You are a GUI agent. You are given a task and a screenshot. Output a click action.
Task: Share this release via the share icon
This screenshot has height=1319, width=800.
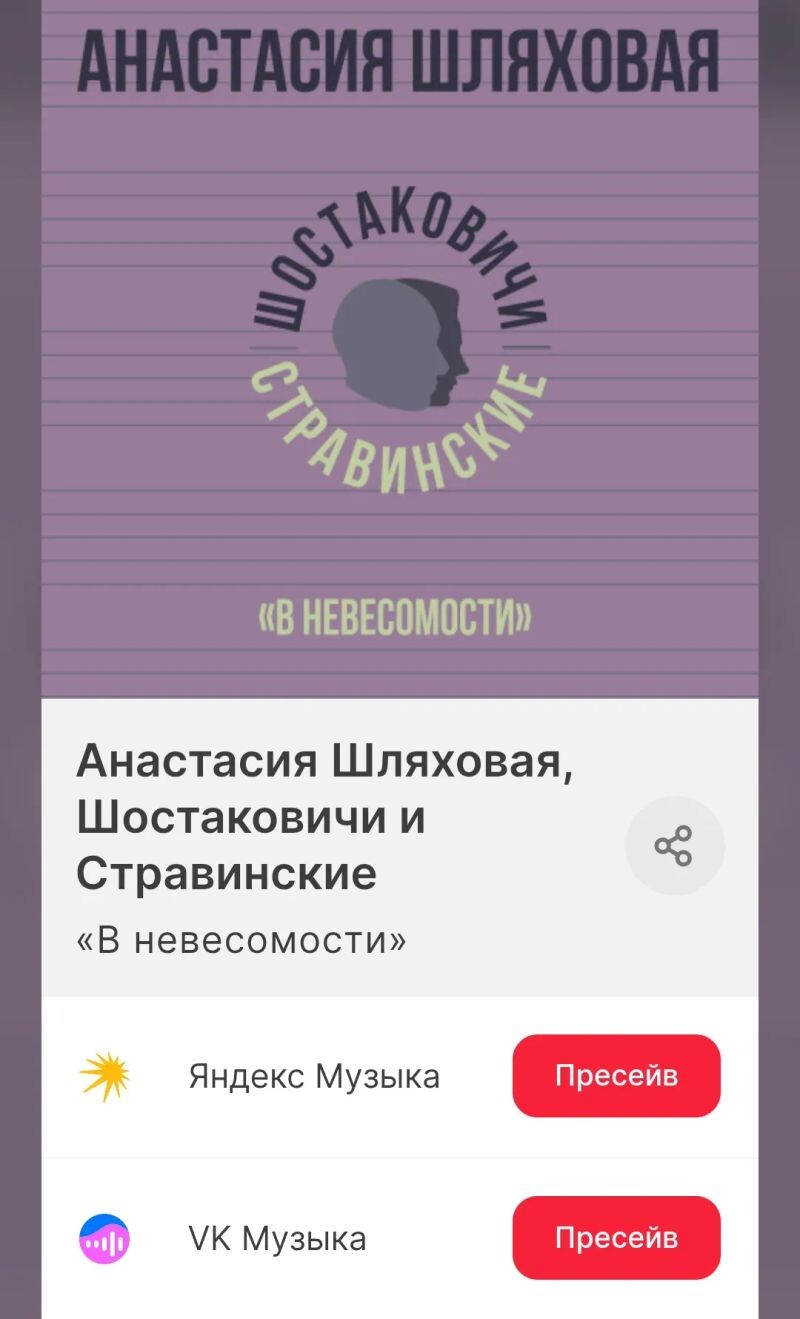click(674, 846)
